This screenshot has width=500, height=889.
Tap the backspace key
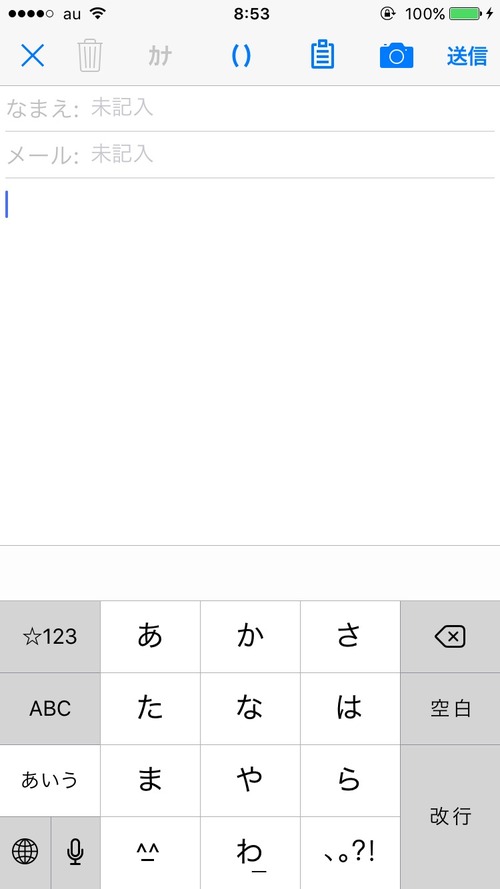[450, 637]
